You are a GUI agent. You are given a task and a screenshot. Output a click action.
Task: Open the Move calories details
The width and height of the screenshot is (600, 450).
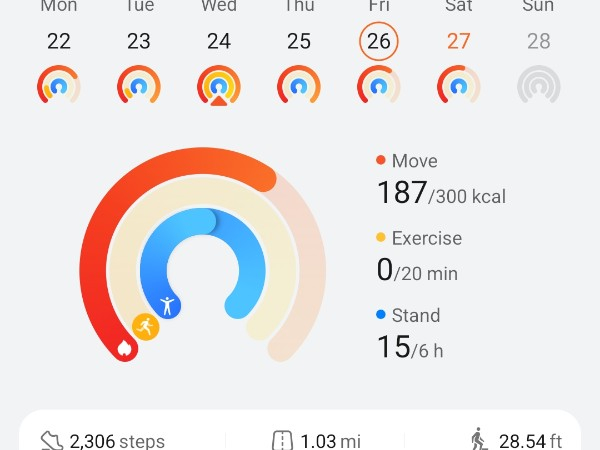[440, 180]
